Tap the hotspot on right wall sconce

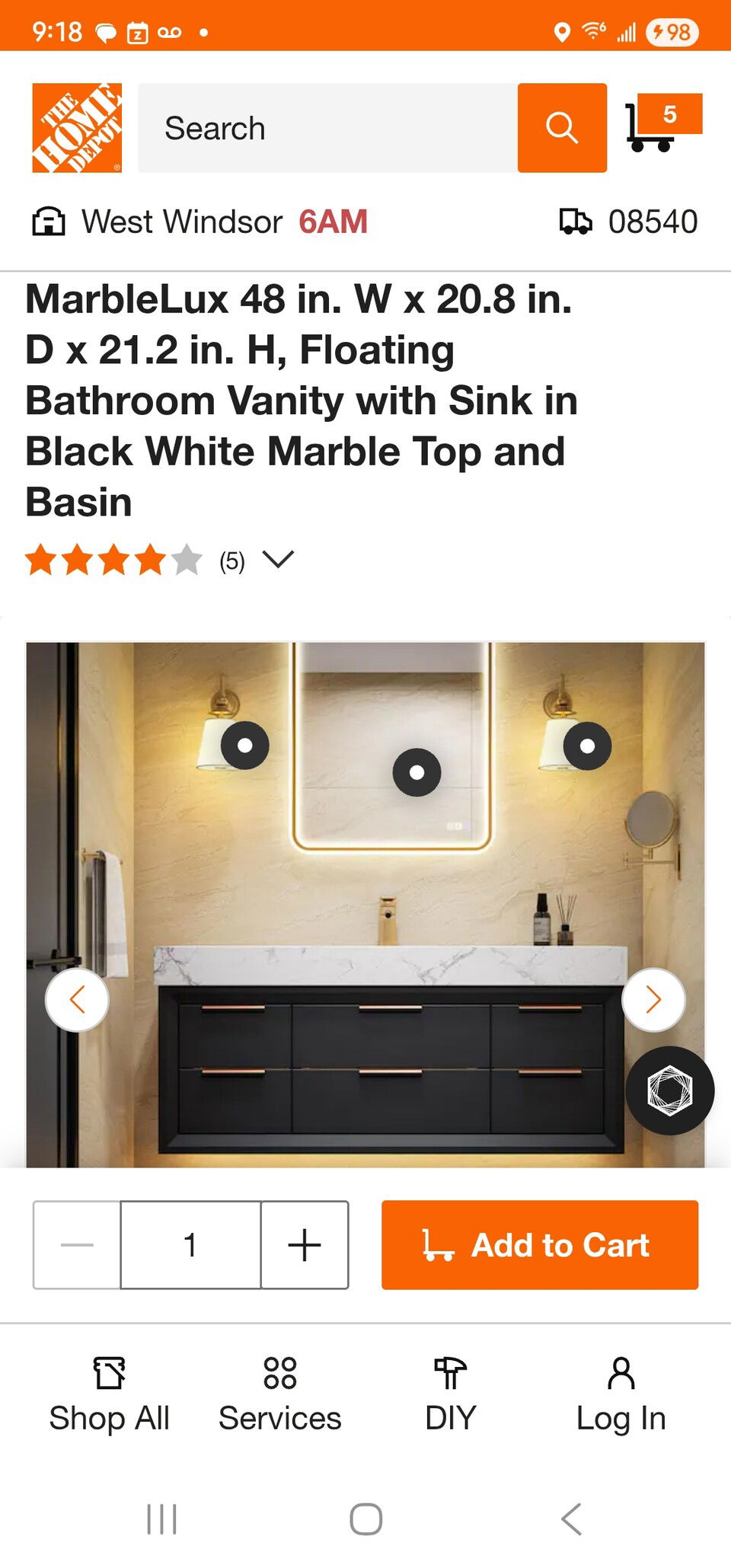pos(587,746)
